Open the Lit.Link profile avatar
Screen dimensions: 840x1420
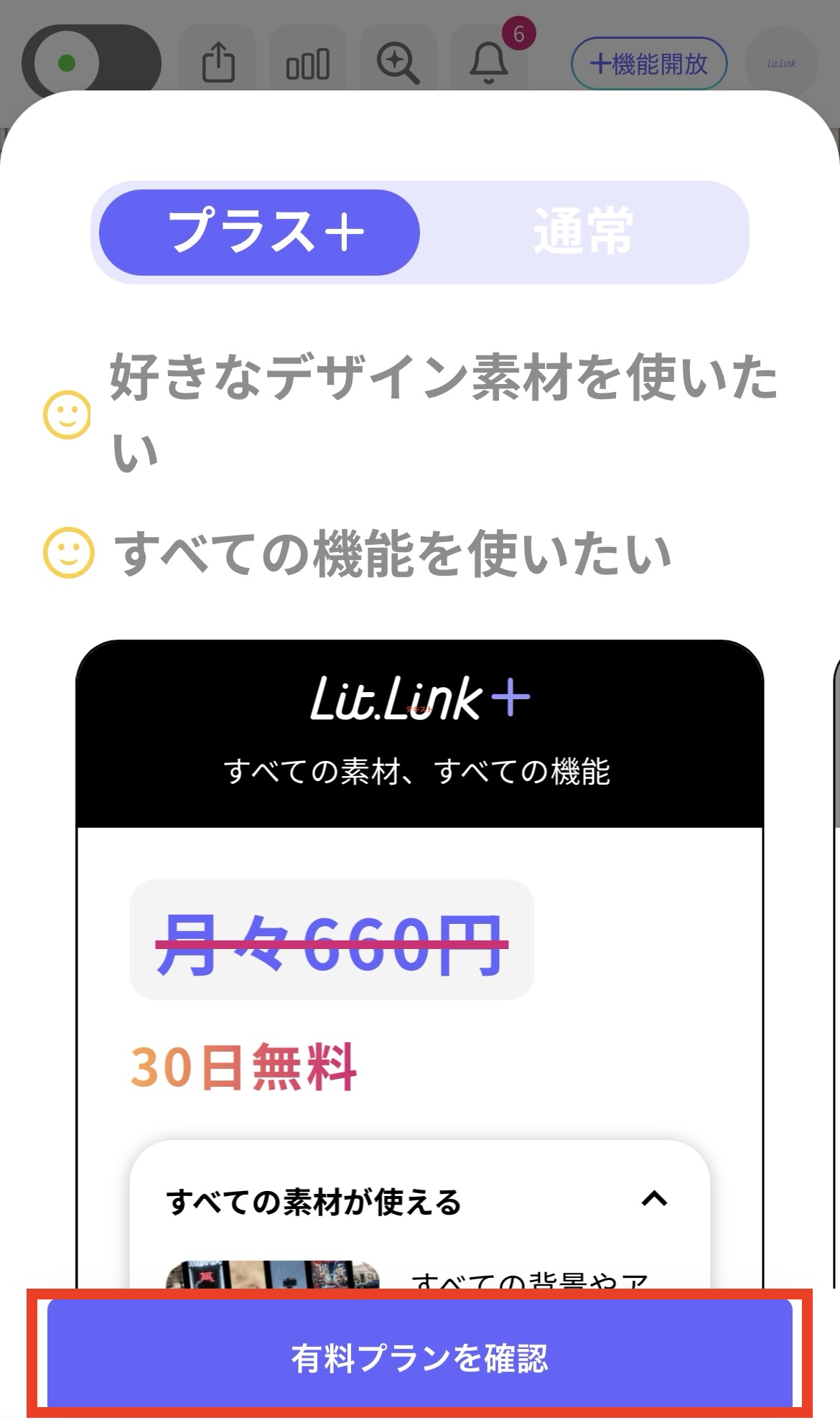coord(781,64)
